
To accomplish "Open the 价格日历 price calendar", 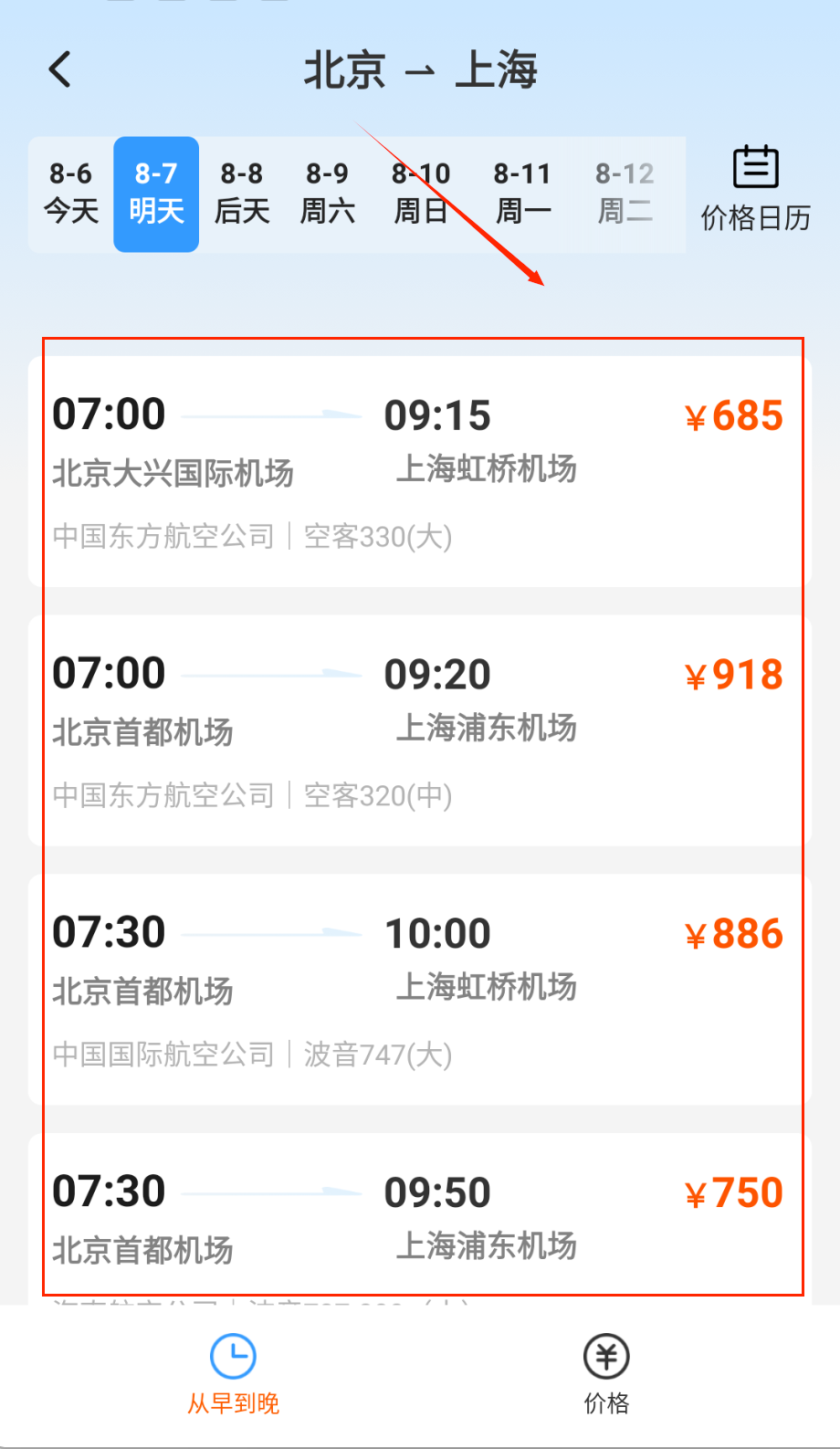I will click(755, 190).
